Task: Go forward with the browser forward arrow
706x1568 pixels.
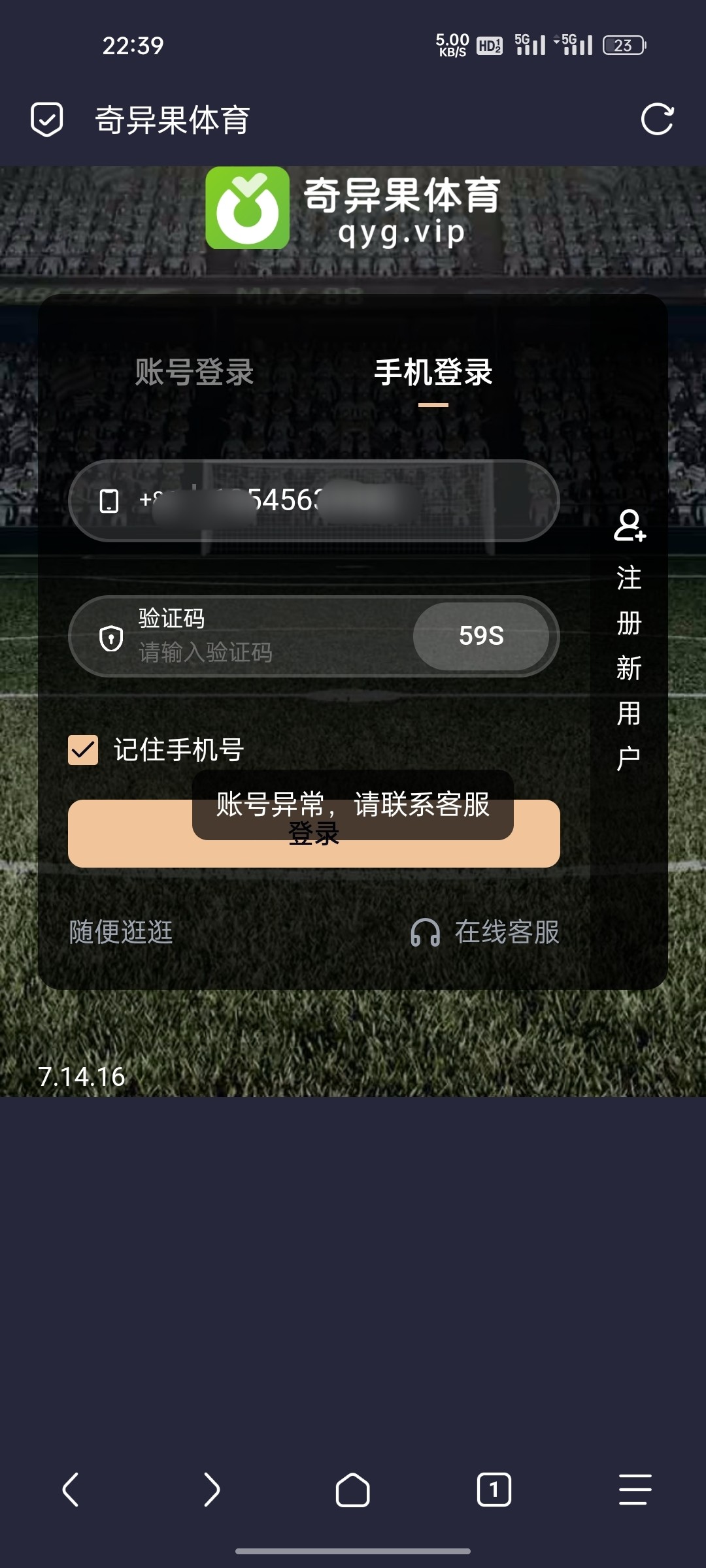Action: 212,1490
